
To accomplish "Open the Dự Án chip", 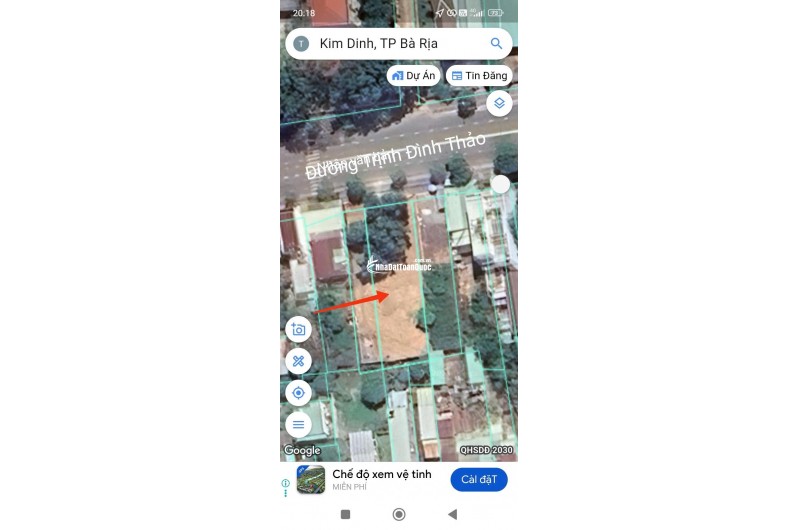I will 413,75.
